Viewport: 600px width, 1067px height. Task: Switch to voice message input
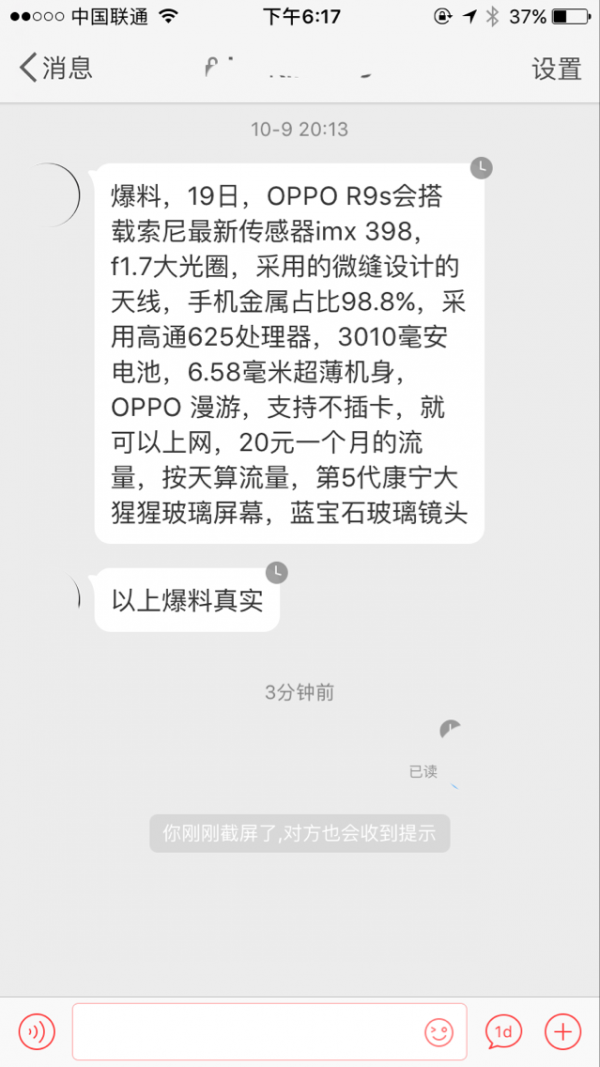[x=37, y=1031]
